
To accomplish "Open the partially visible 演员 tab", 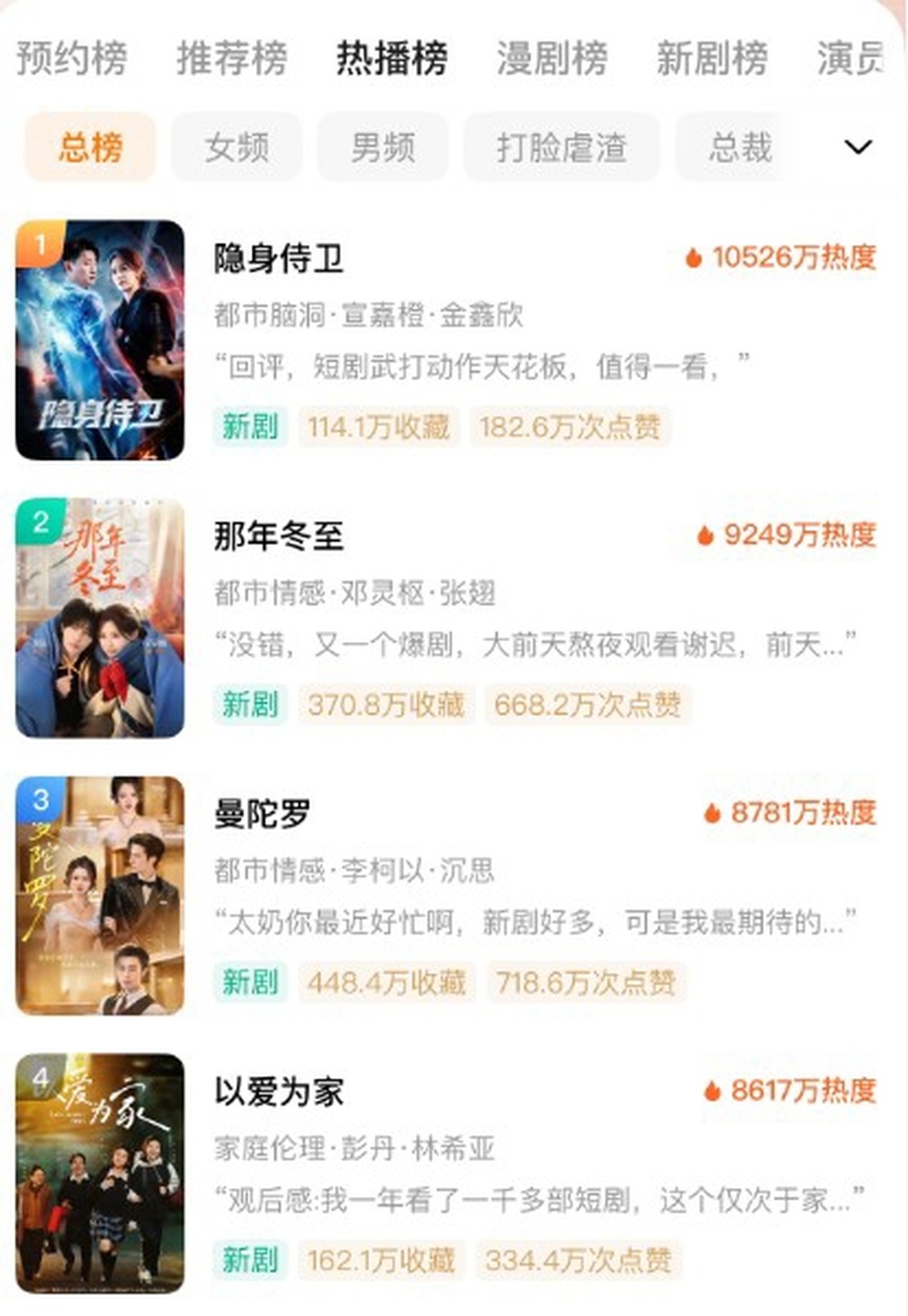I will tap(850, 59).
